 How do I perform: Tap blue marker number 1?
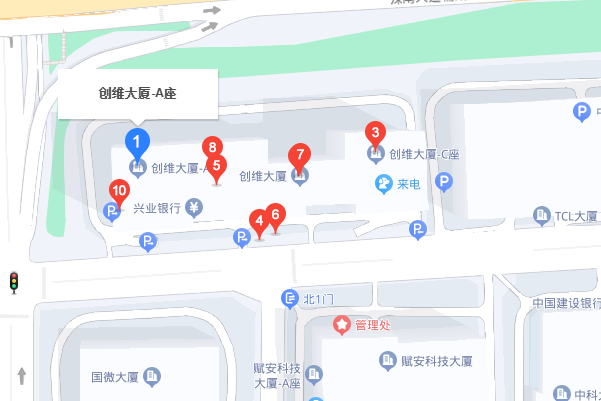tap(137, 141)
